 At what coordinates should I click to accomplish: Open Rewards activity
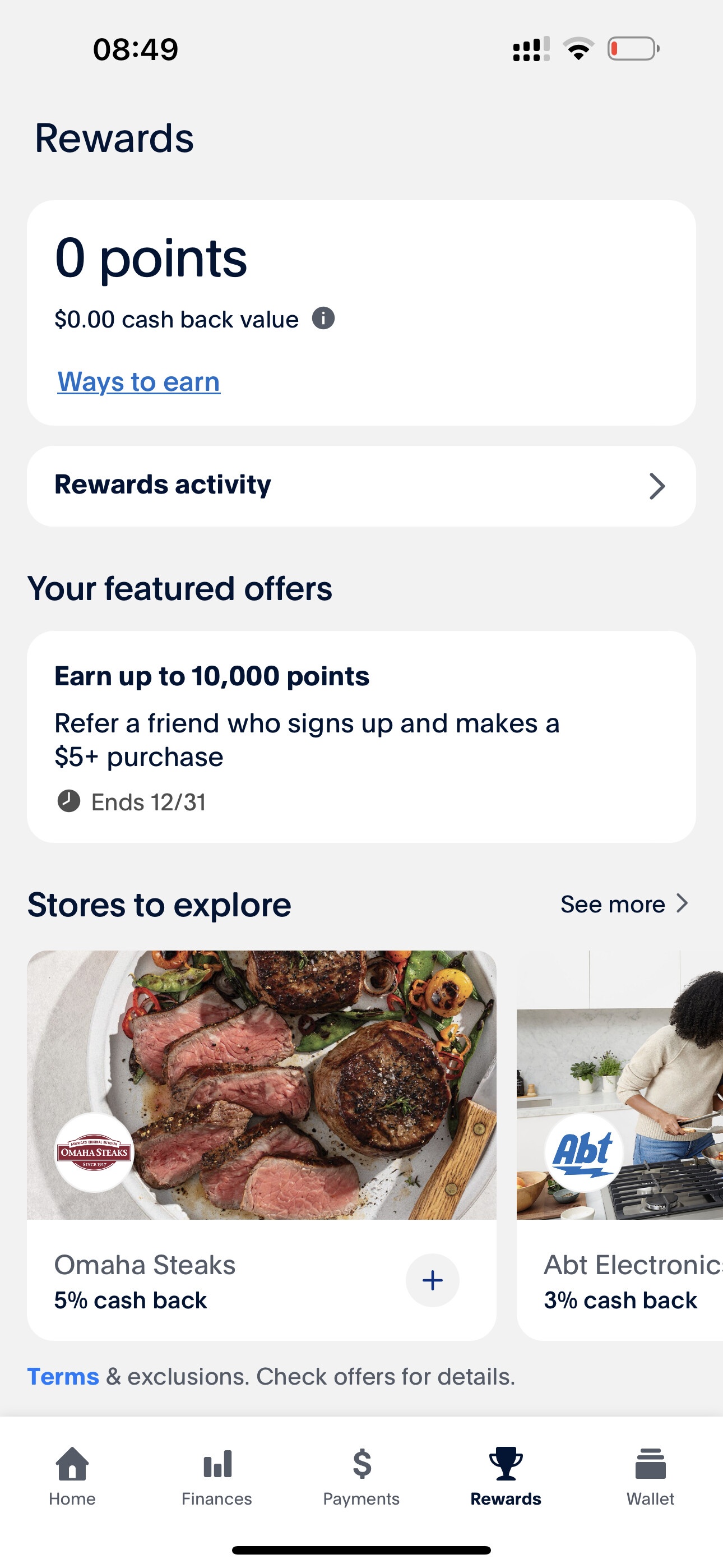coord(361,486)
